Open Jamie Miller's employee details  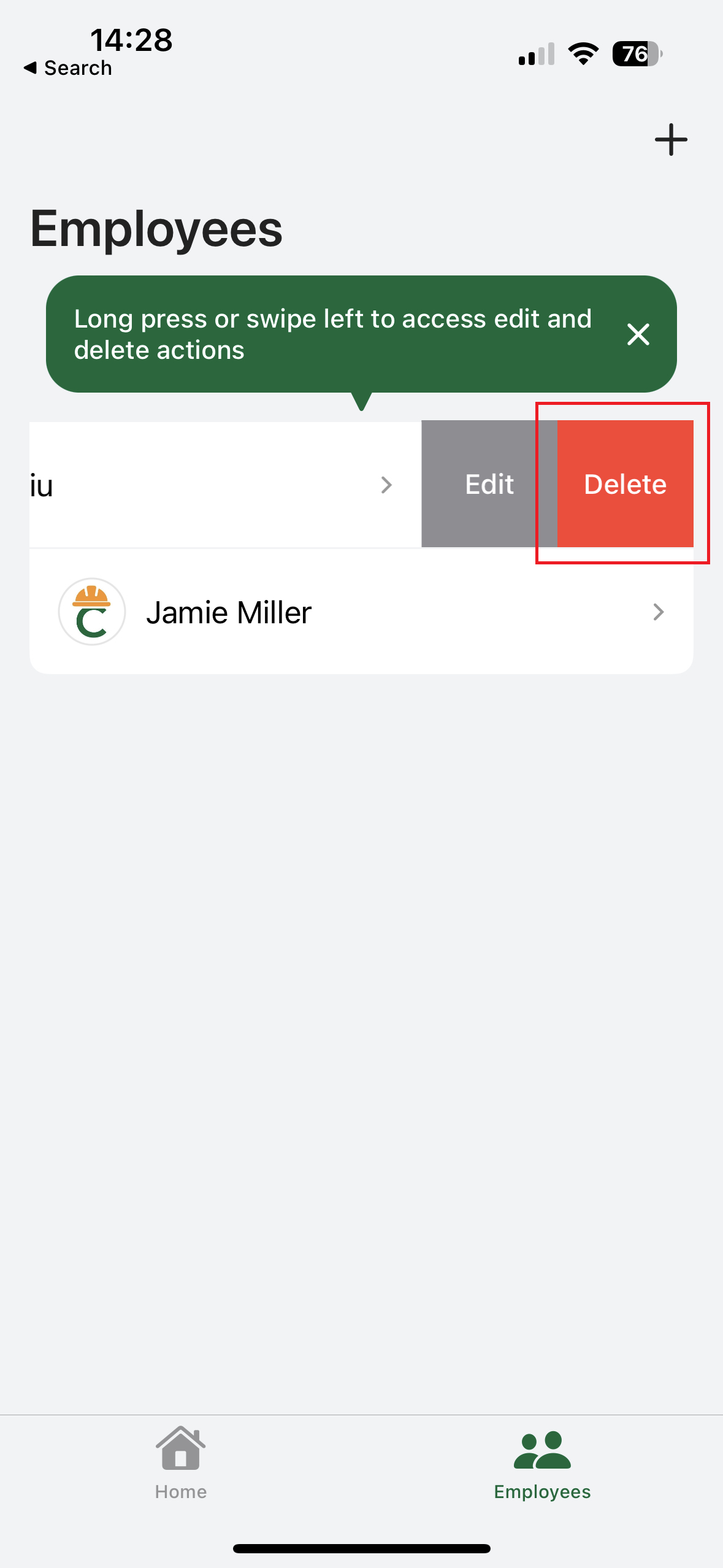[x=361, y=612]
